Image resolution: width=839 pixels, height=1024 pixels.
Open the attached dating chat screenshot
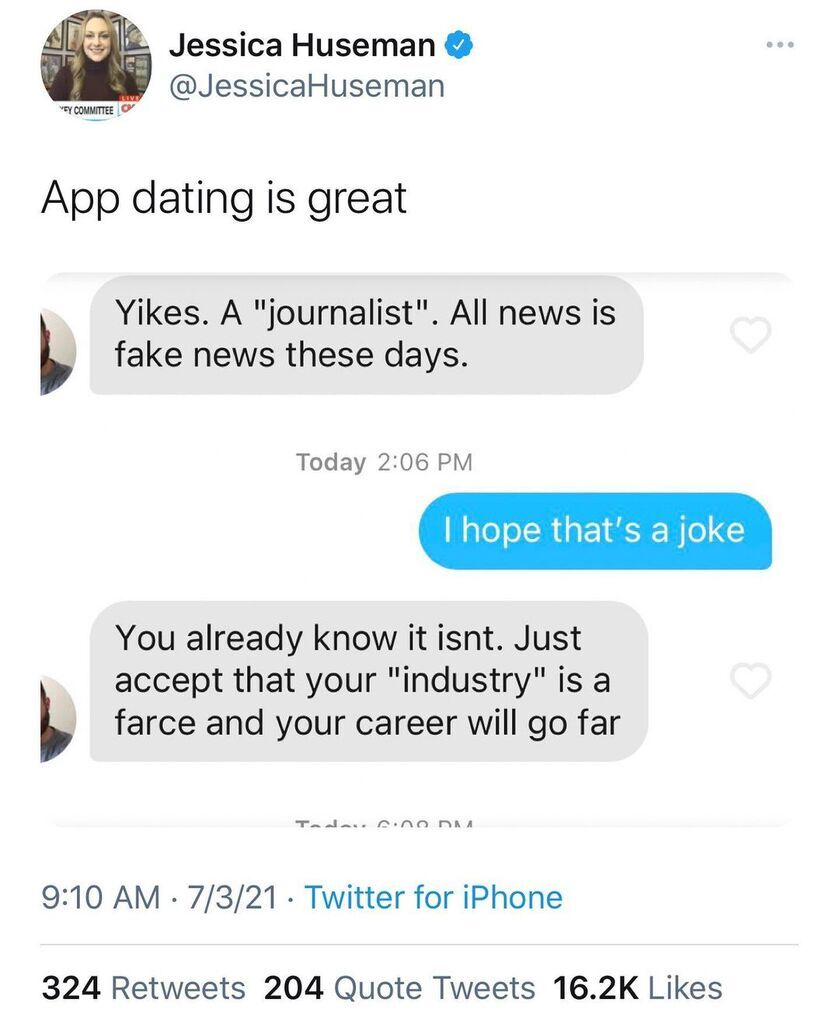pos(418,550)
